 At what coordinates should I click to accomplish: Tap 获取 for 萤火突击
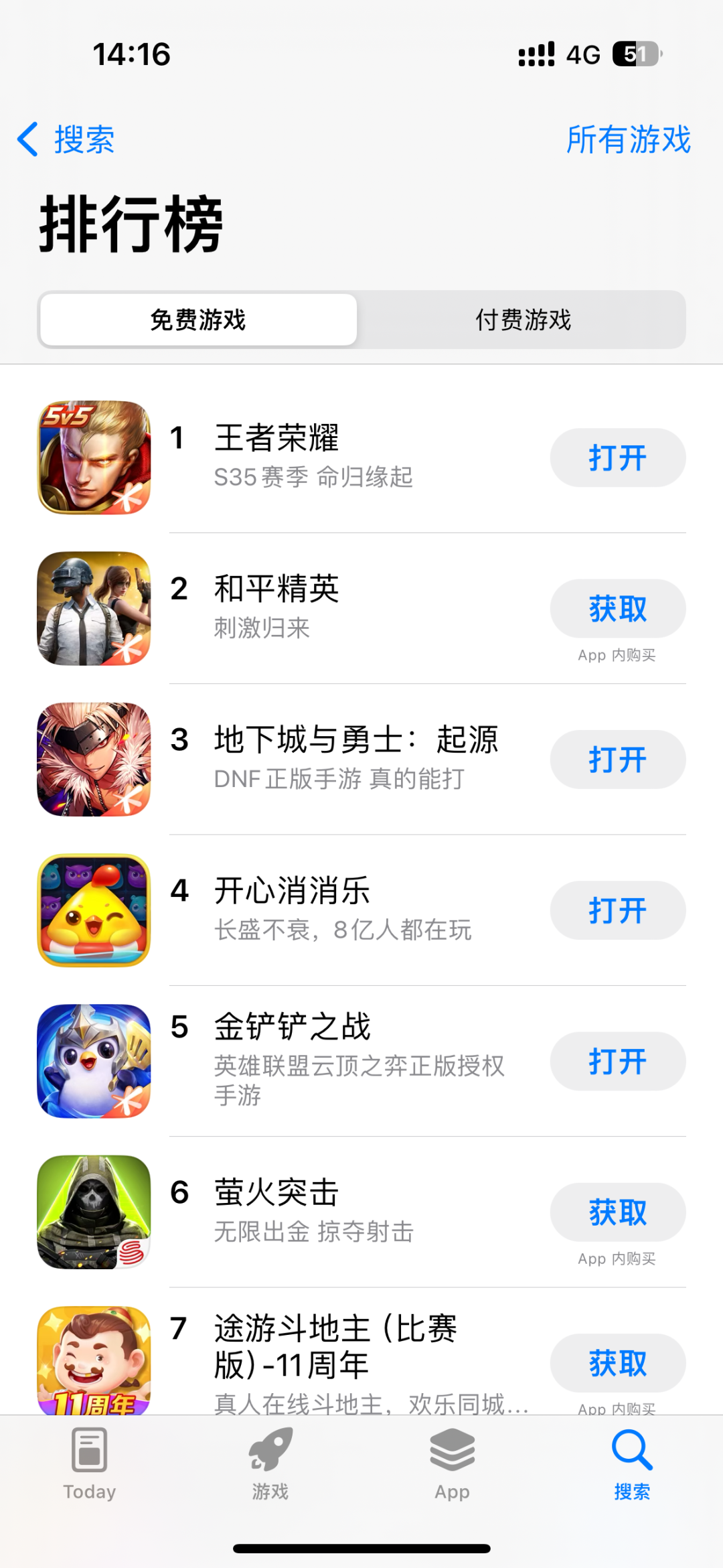pos(617,1212)
